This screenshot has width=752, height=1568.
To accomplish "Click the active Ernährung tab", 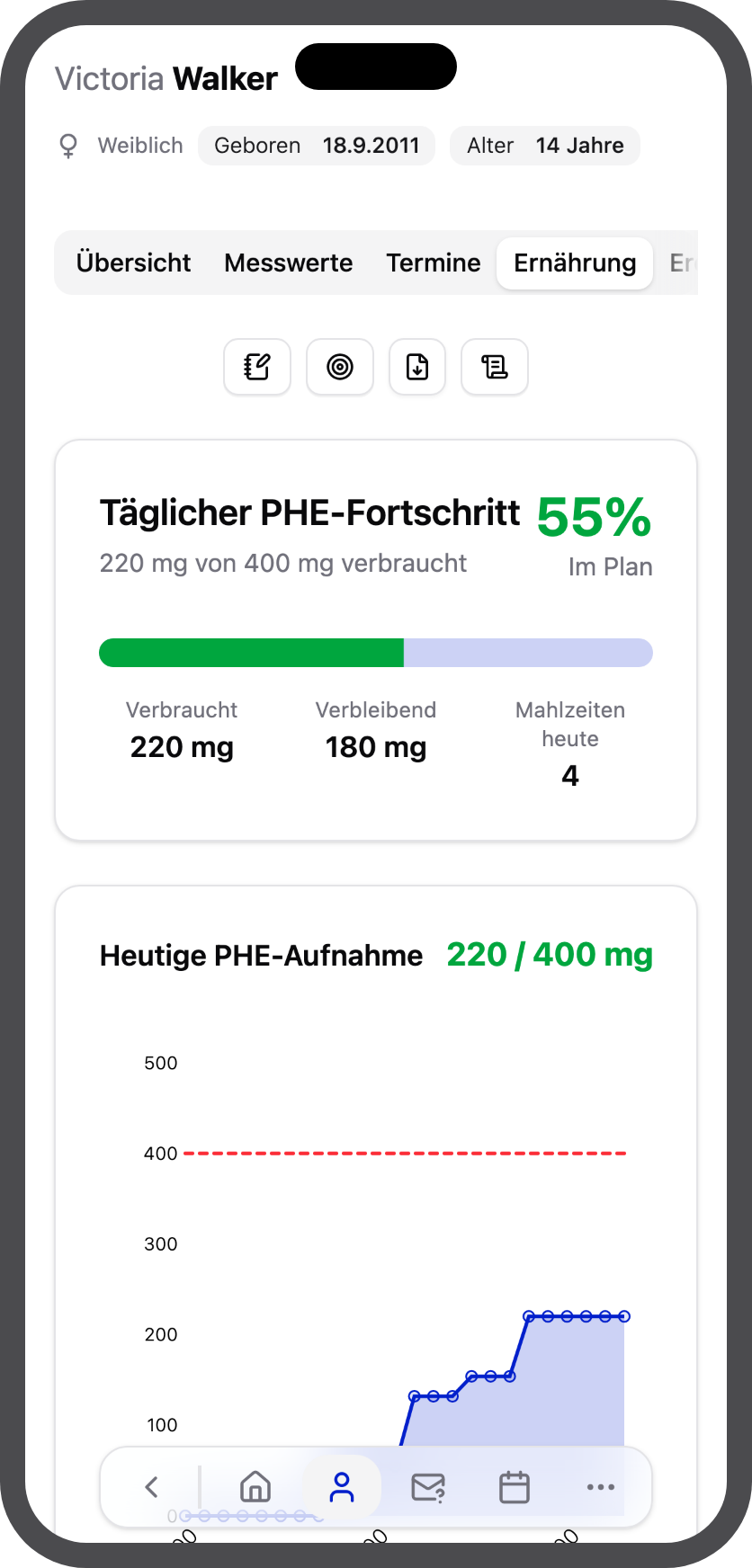I will click(574, 263).
